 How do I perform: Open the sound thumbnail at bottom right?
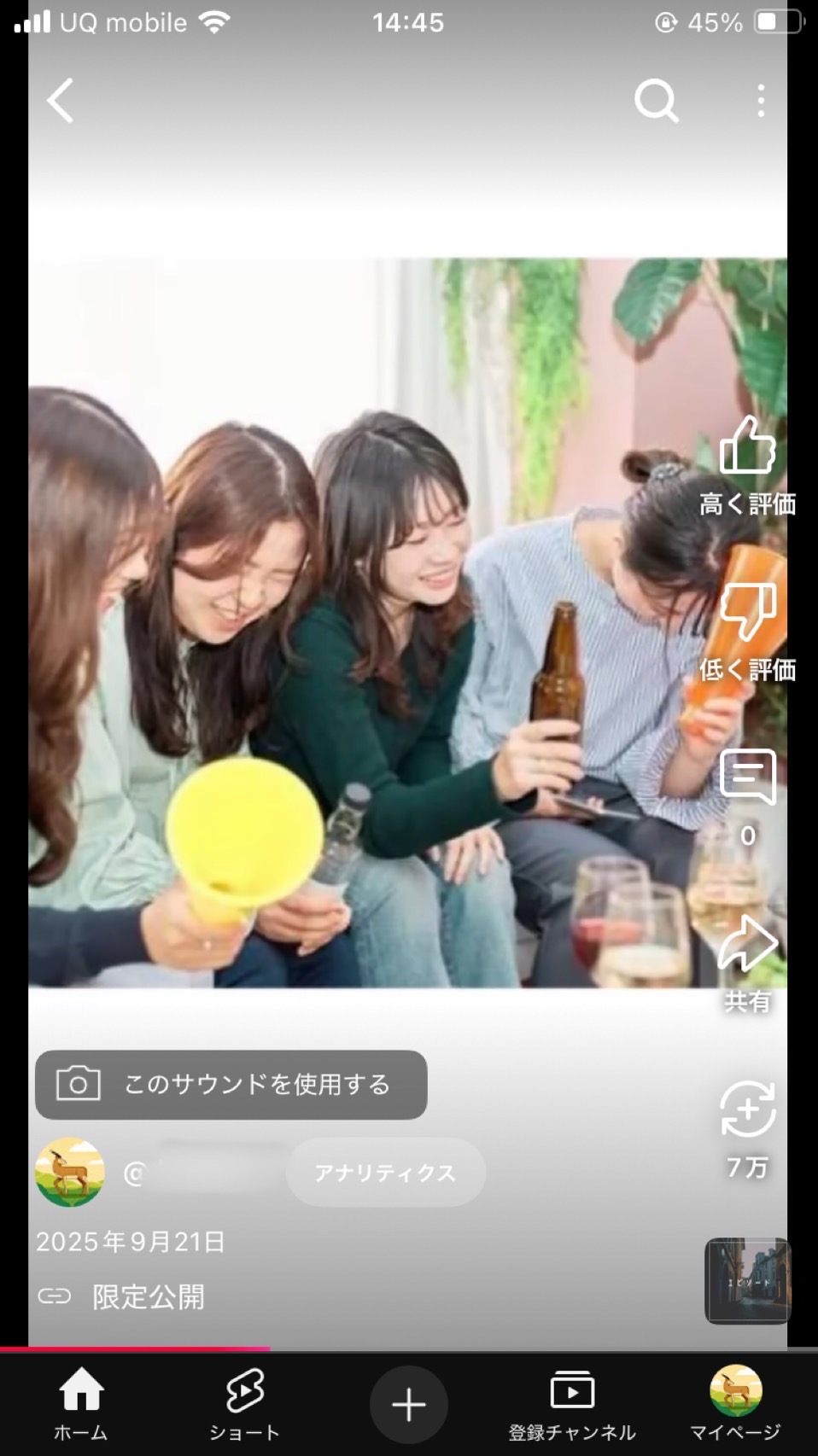pos(747,1280)
